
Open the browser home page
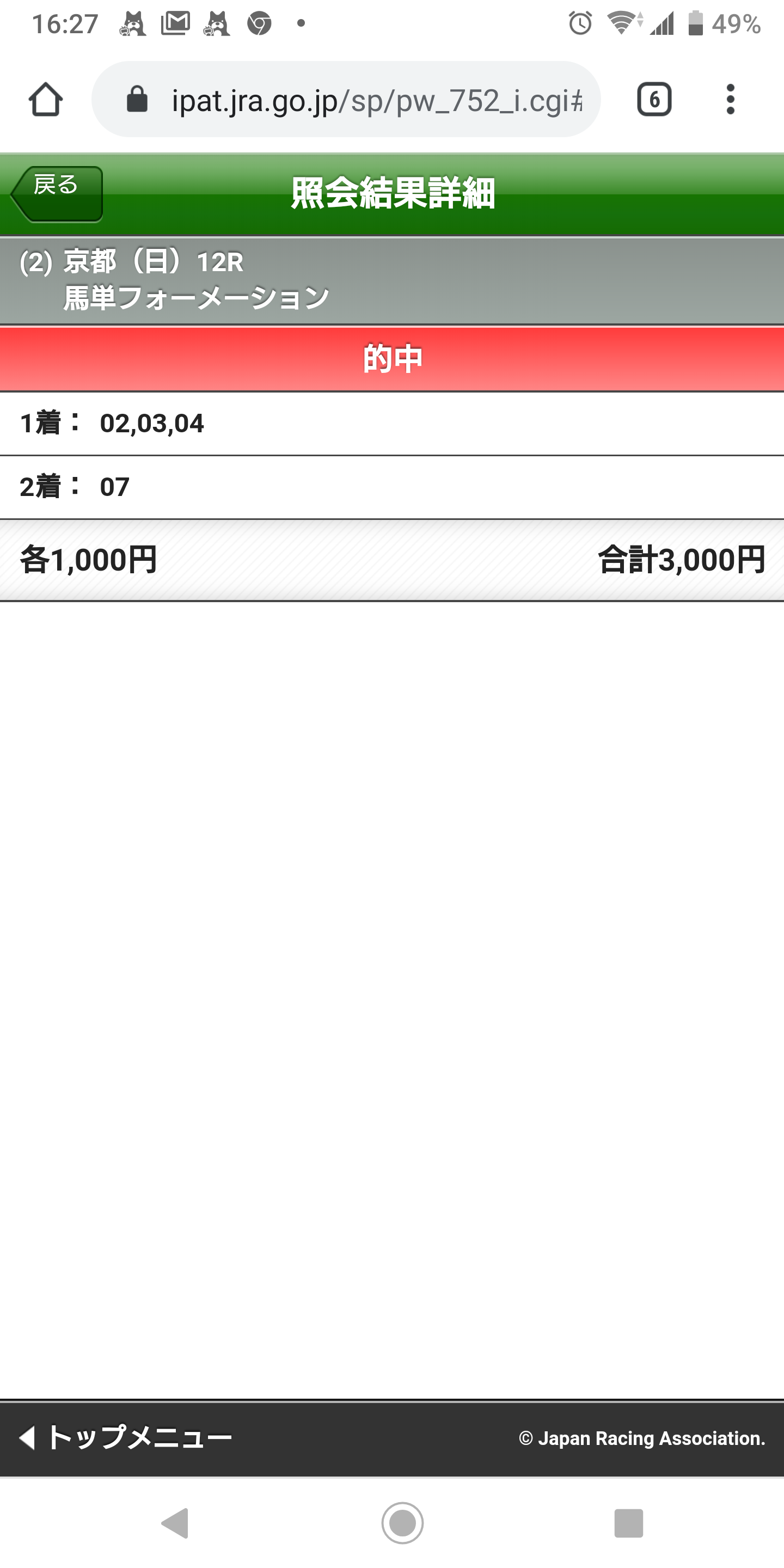click(46, 99)
